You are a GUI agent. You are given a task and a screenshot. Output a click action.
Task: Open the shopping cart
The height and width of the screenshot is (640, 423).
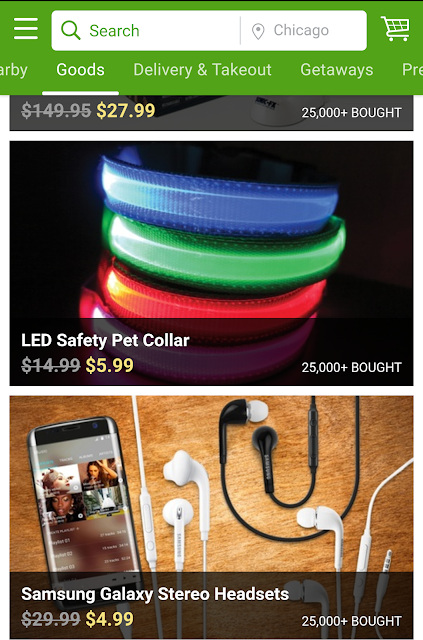tap(395, 28)
